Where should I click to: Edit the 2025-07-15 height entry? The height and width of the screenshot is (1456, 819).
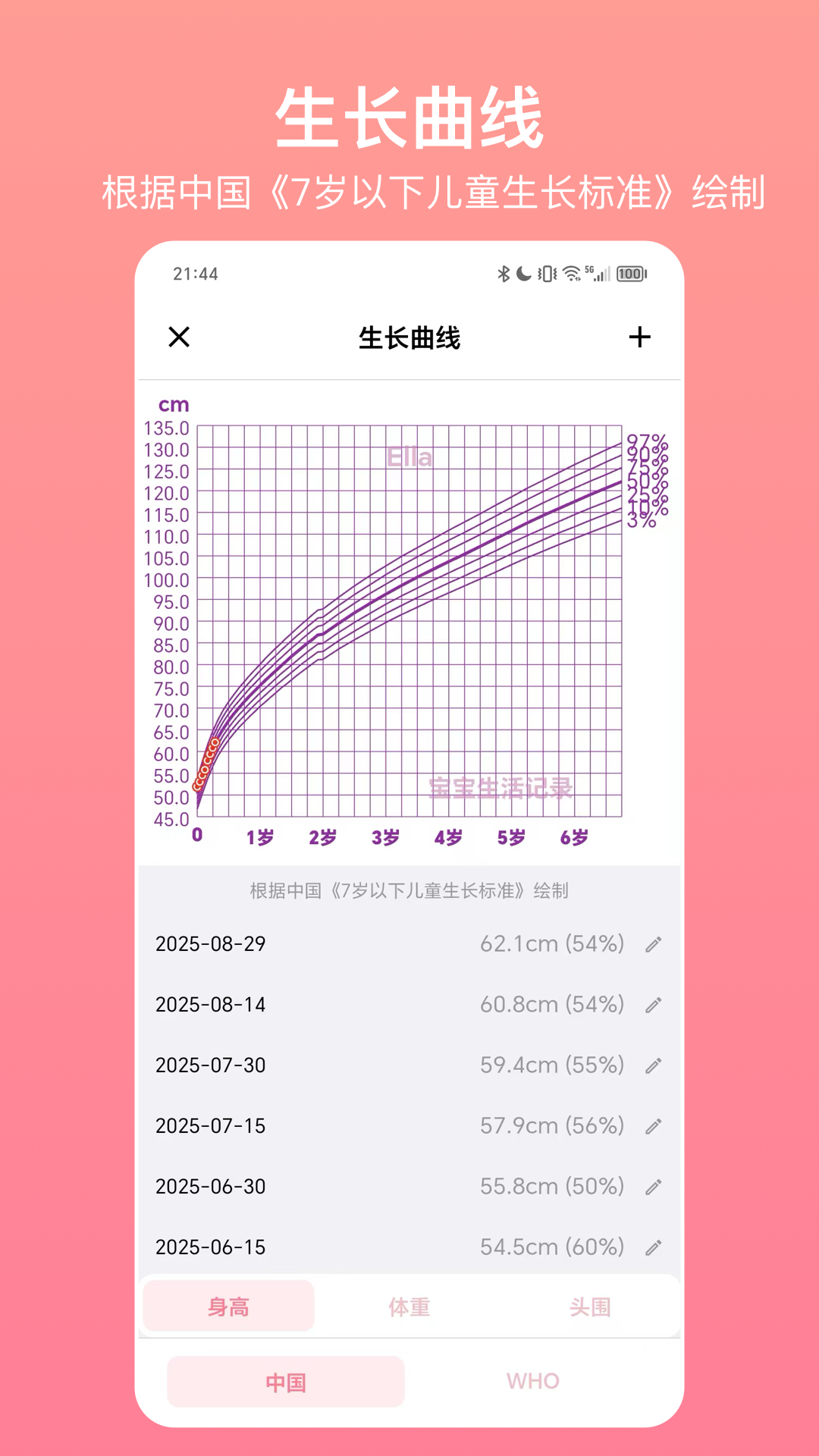654,1125
